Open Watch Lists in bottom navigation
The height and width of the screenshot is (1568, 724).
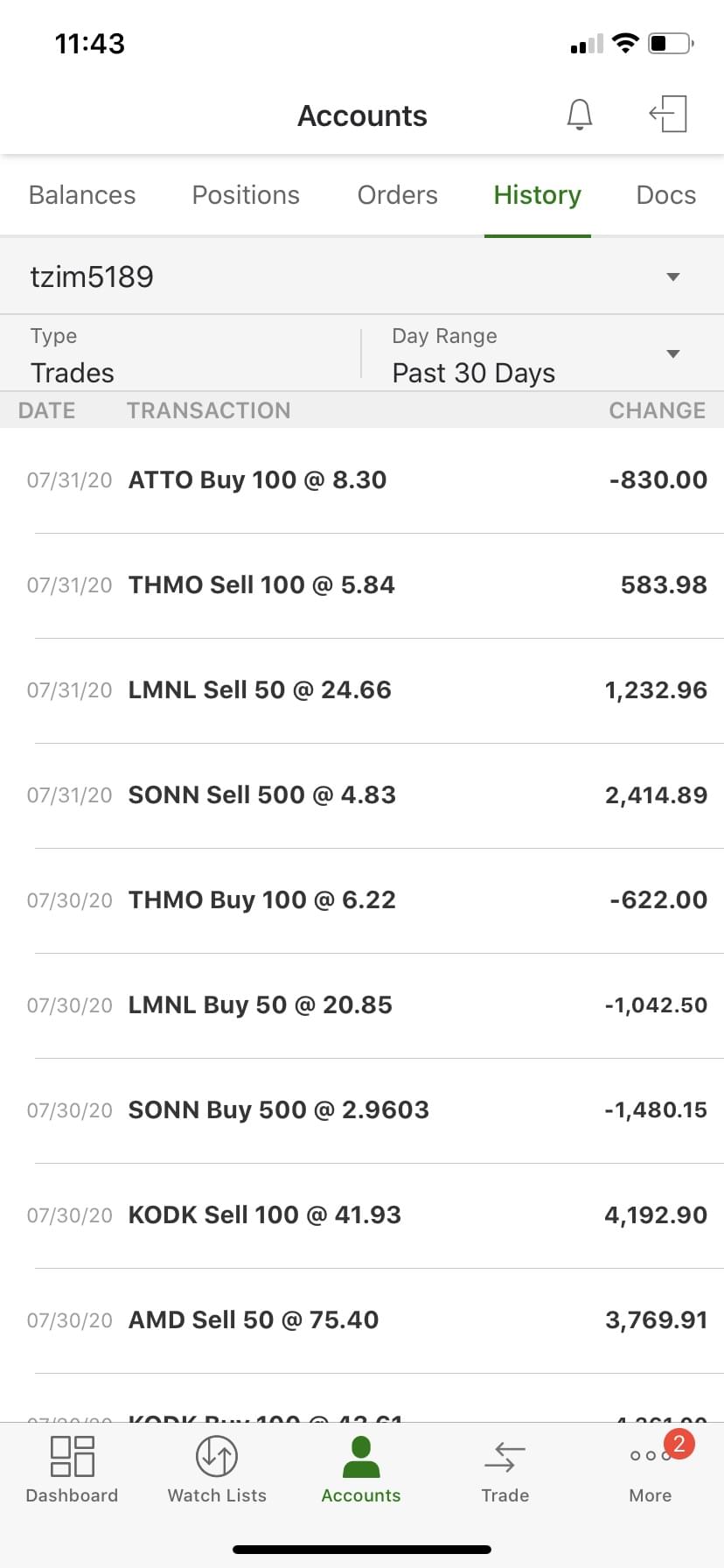click(x=217, y=1470)
